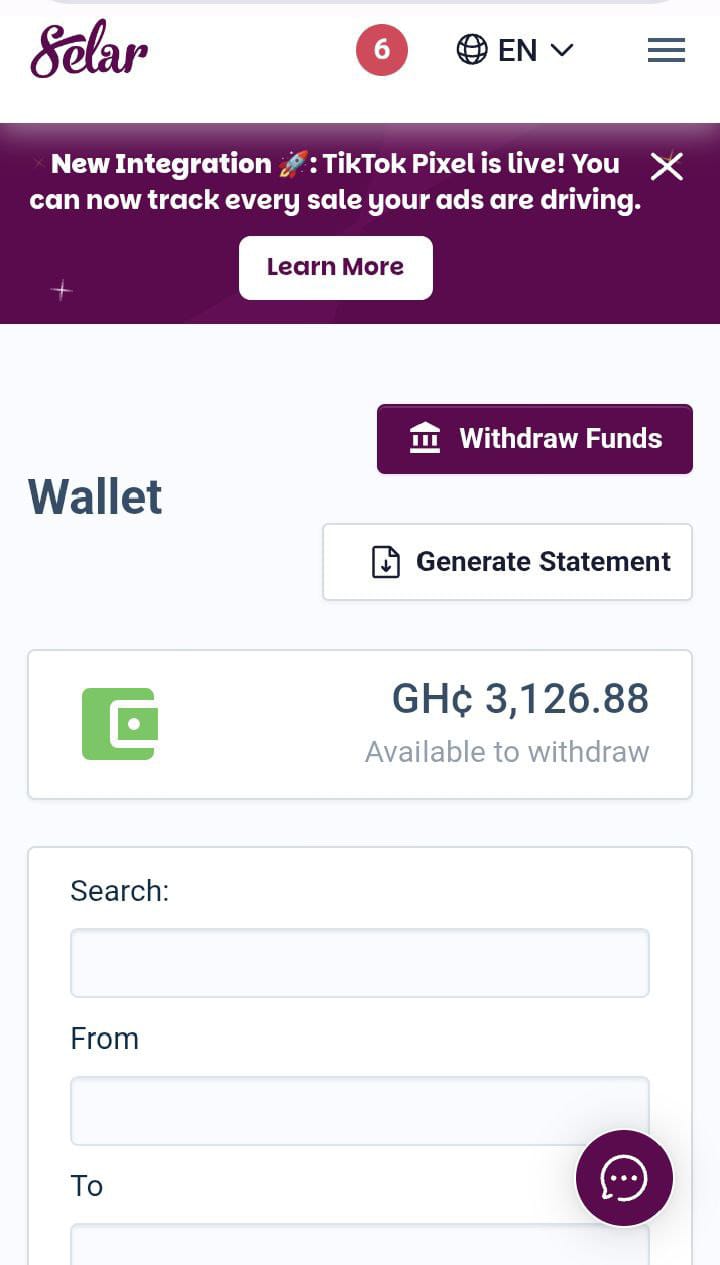
Task: Click the document icon on Generate Statement
Action: point(387,561)
